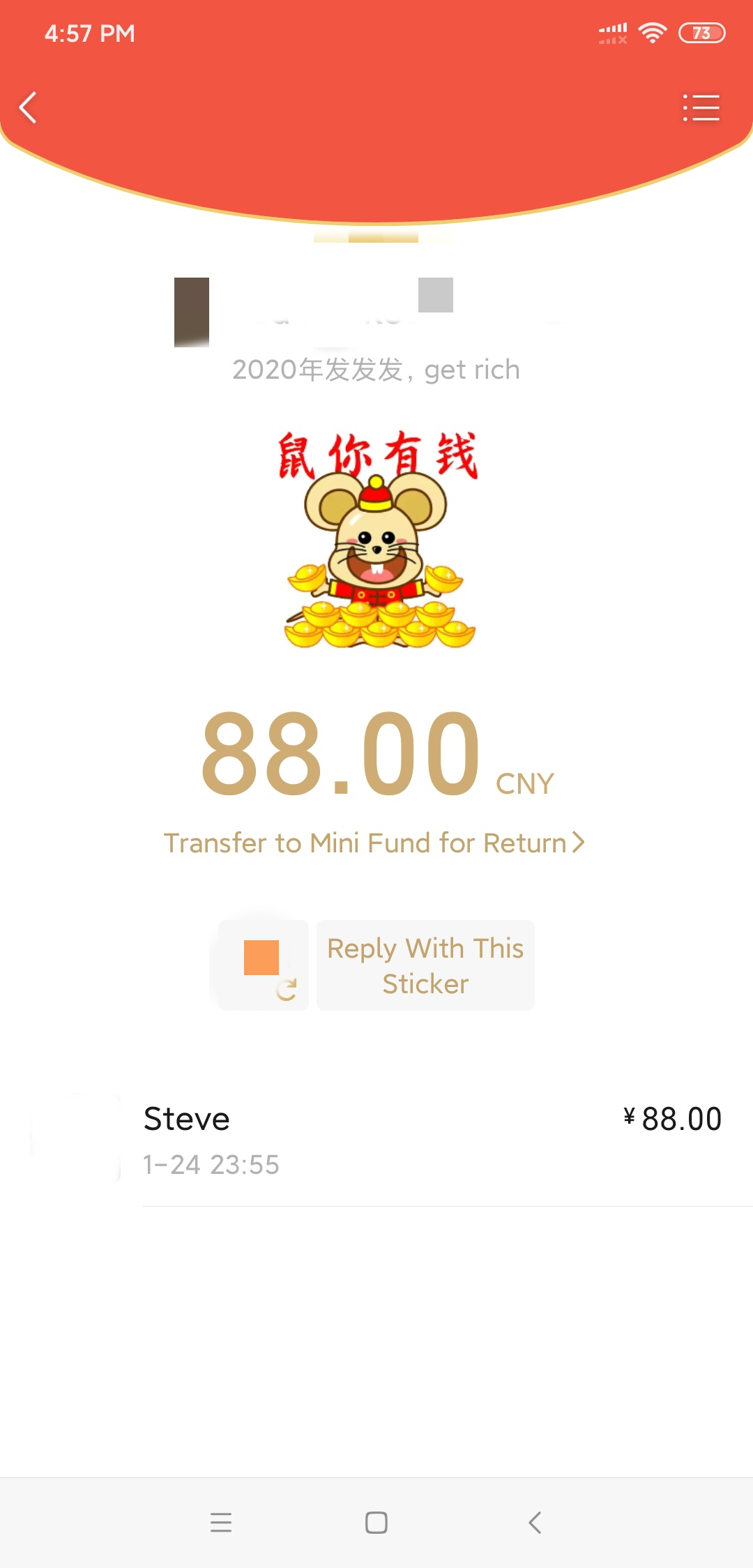Open the list menu icon at top right
Image resolution: width=753 pixels, height=1568 pixels.
(x=701, y=108)
